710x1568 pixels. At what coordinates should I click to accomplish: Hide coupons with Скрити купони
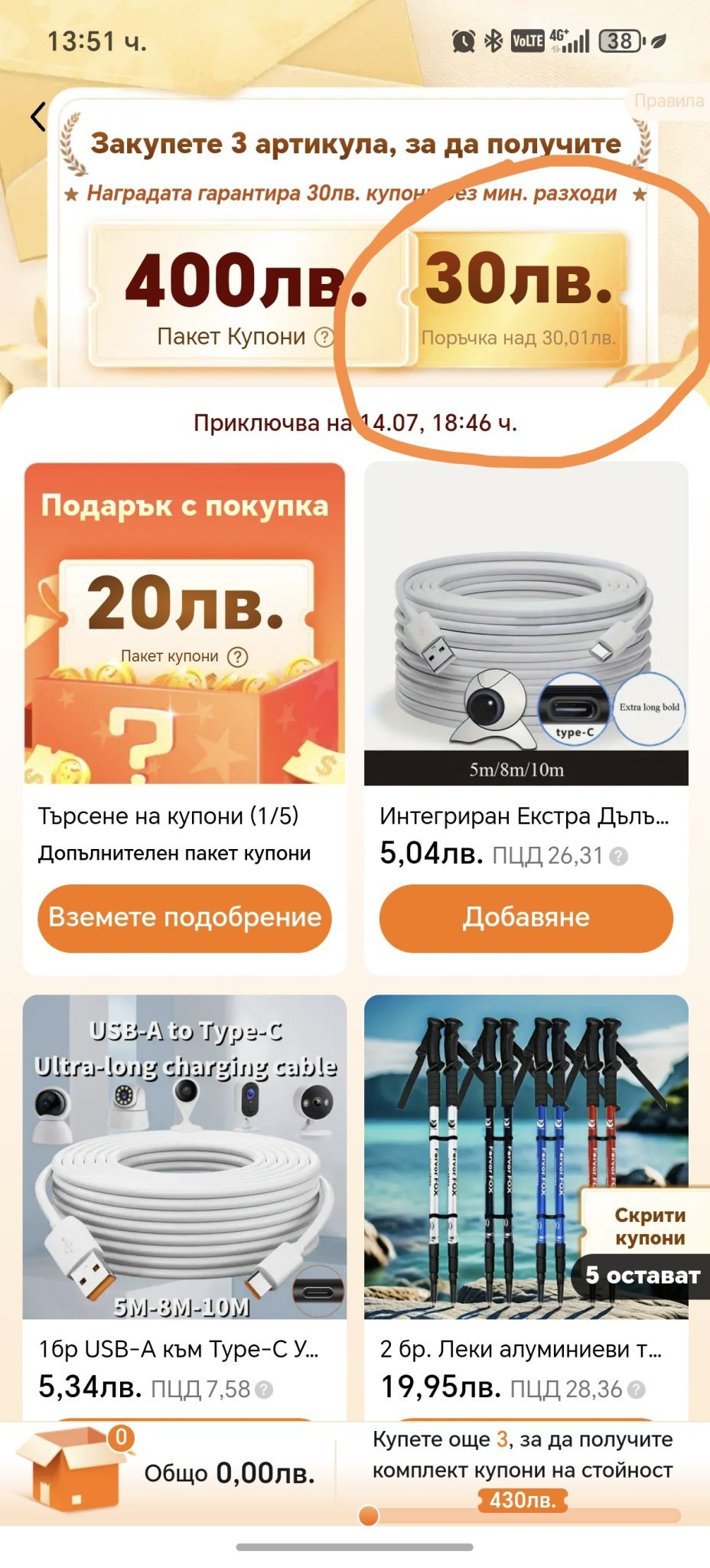[x=650, y=1227]
